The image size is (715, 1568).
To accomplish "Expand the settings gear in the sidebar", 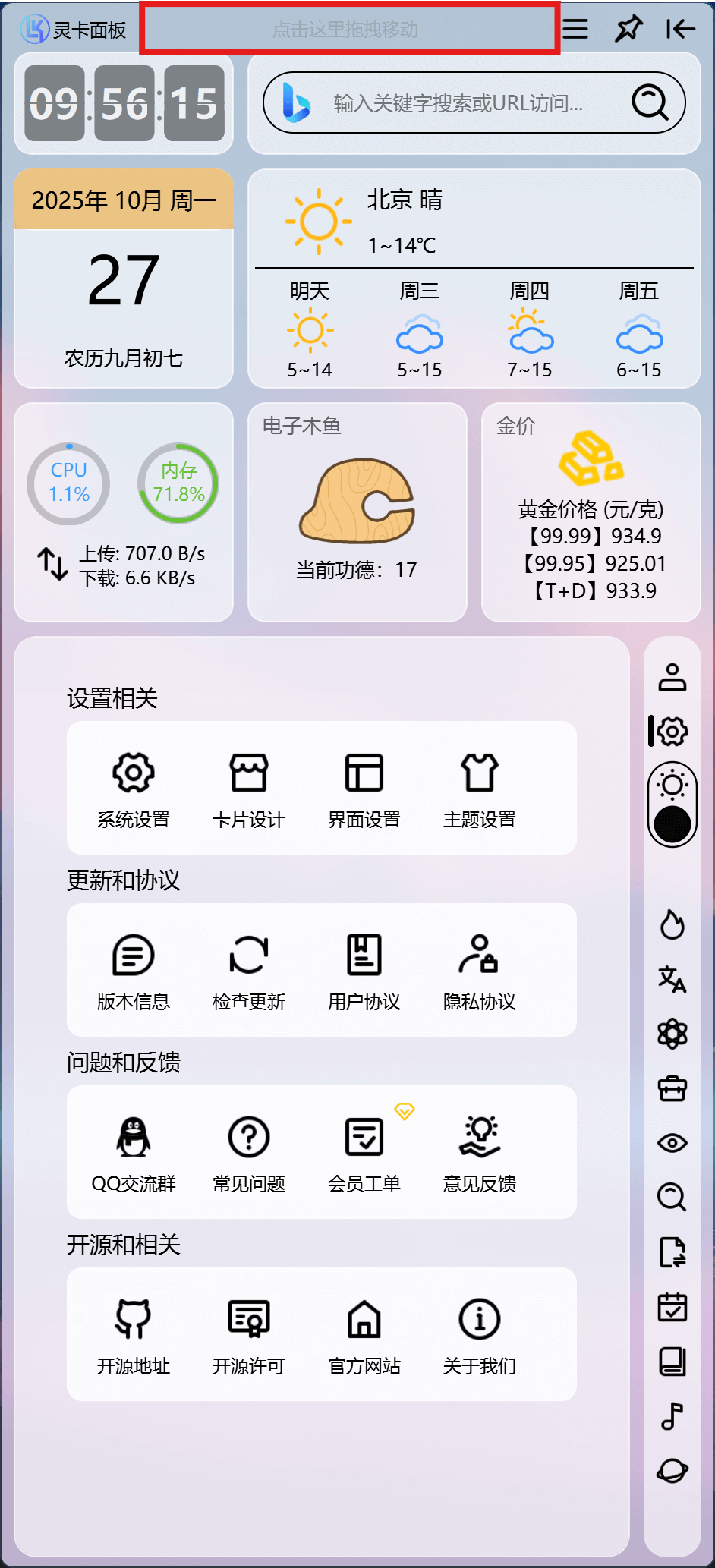I will pos(671,730).
